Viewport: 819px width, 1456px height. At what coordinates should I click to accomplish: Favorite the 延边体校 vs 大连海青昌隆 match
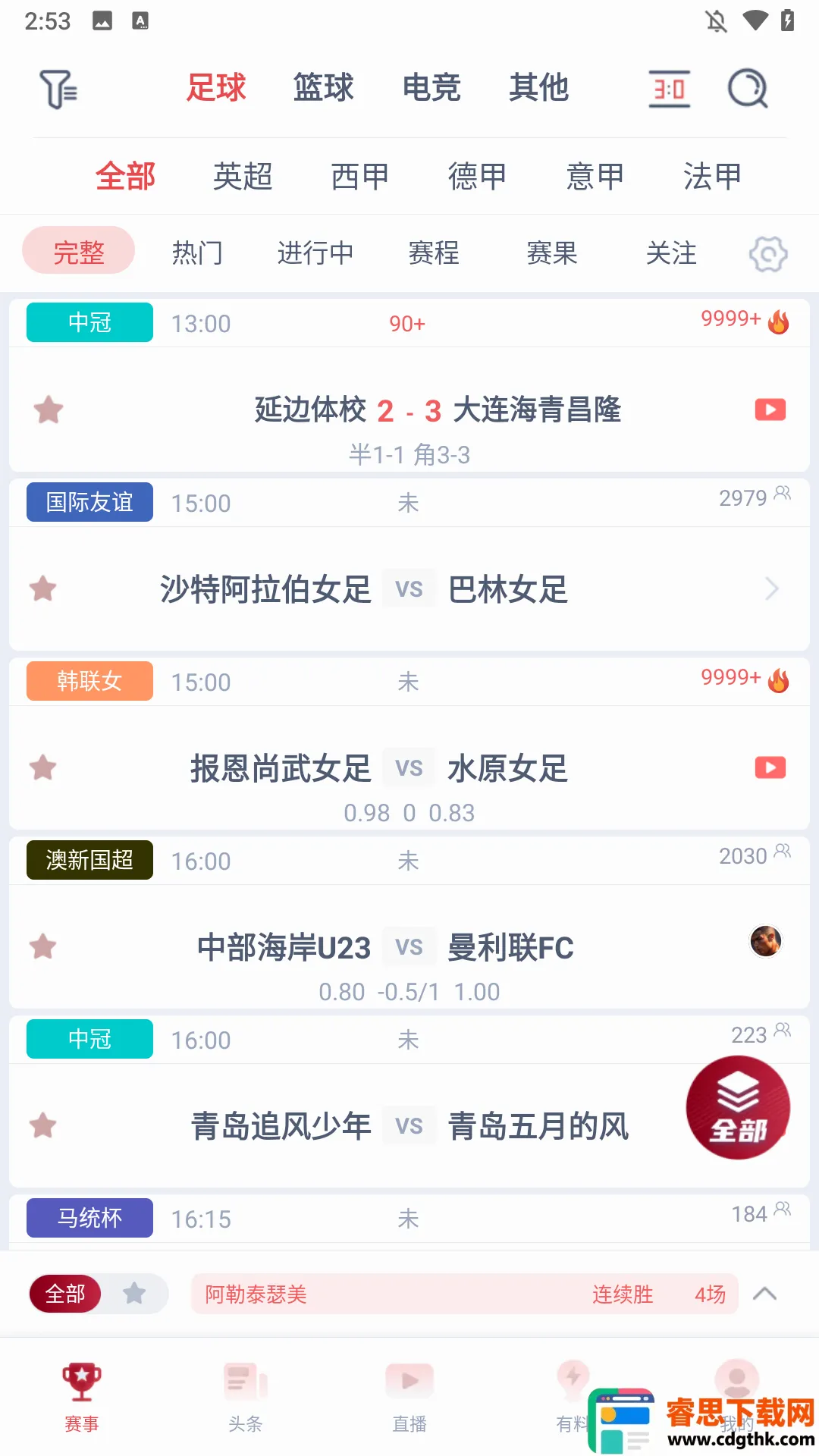pos(49,409)
